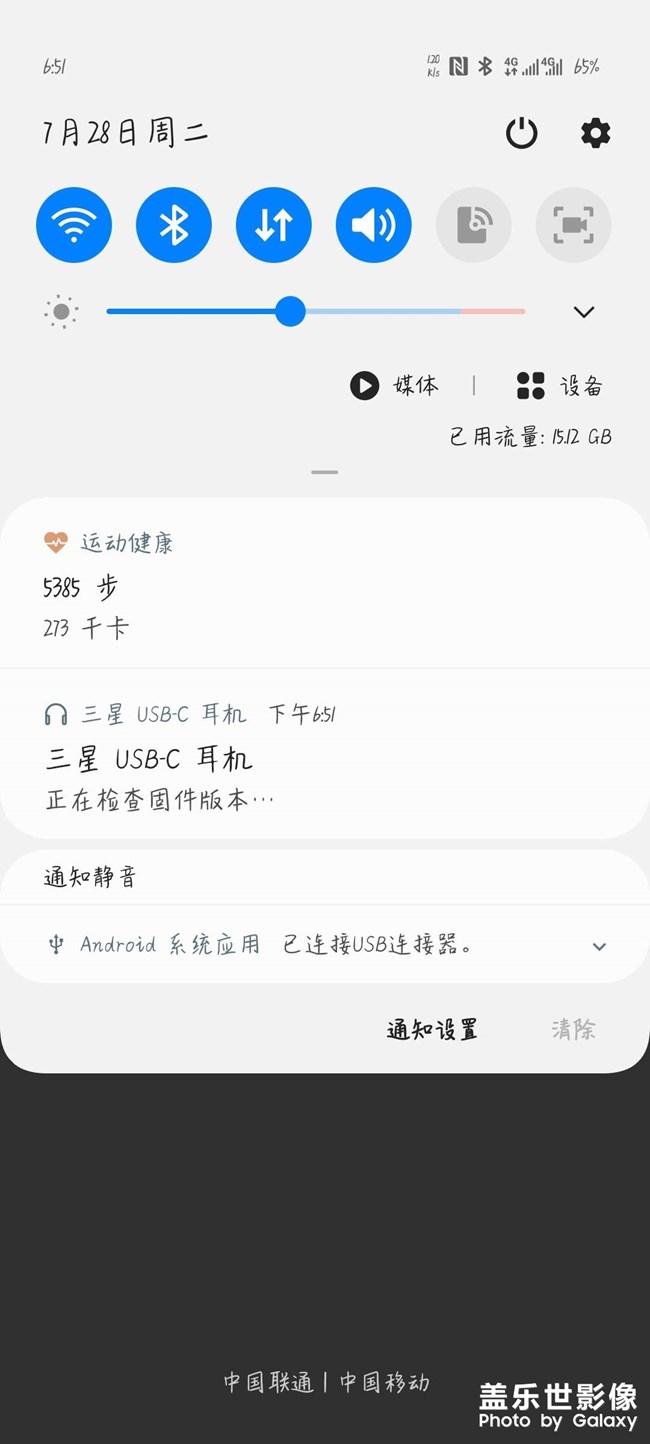
Task: Open 通知设置 notification settings
Action: (432, 1029)
